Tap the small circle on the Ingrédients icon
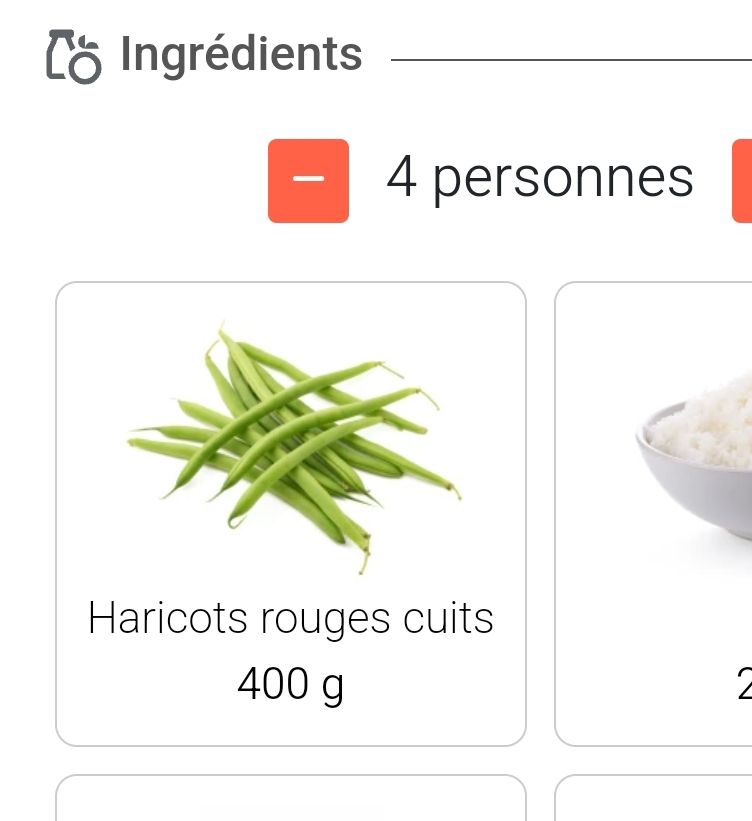Viewport: 752px width, 821px height. pos(86,68)
